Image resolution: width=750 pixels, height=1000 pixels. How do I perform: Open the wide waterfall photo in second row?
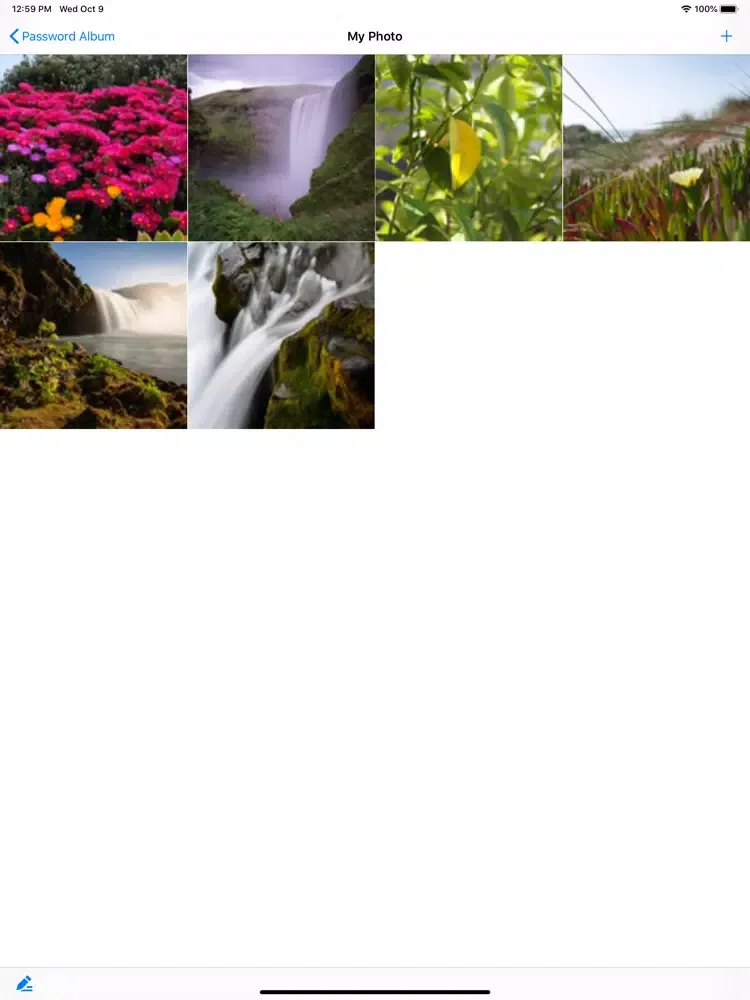point(93,334)
